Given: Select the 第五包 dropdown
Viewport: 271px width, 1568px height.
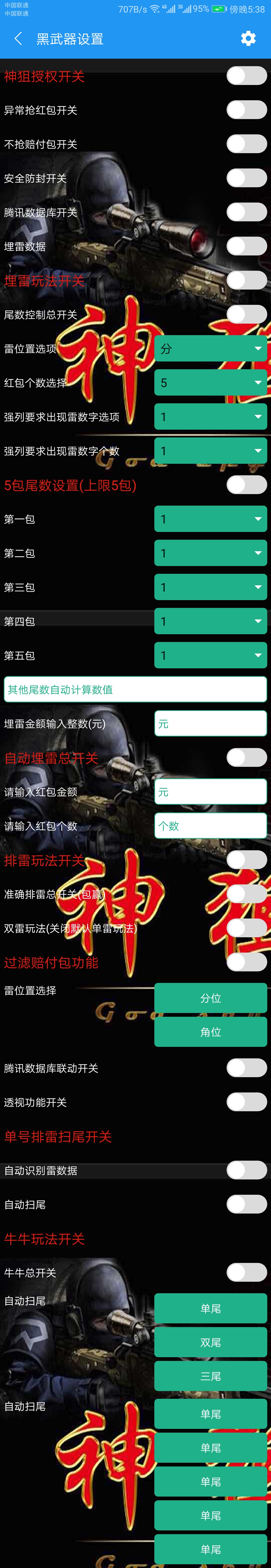Looking at the screenshot, I should pos(210,656).
